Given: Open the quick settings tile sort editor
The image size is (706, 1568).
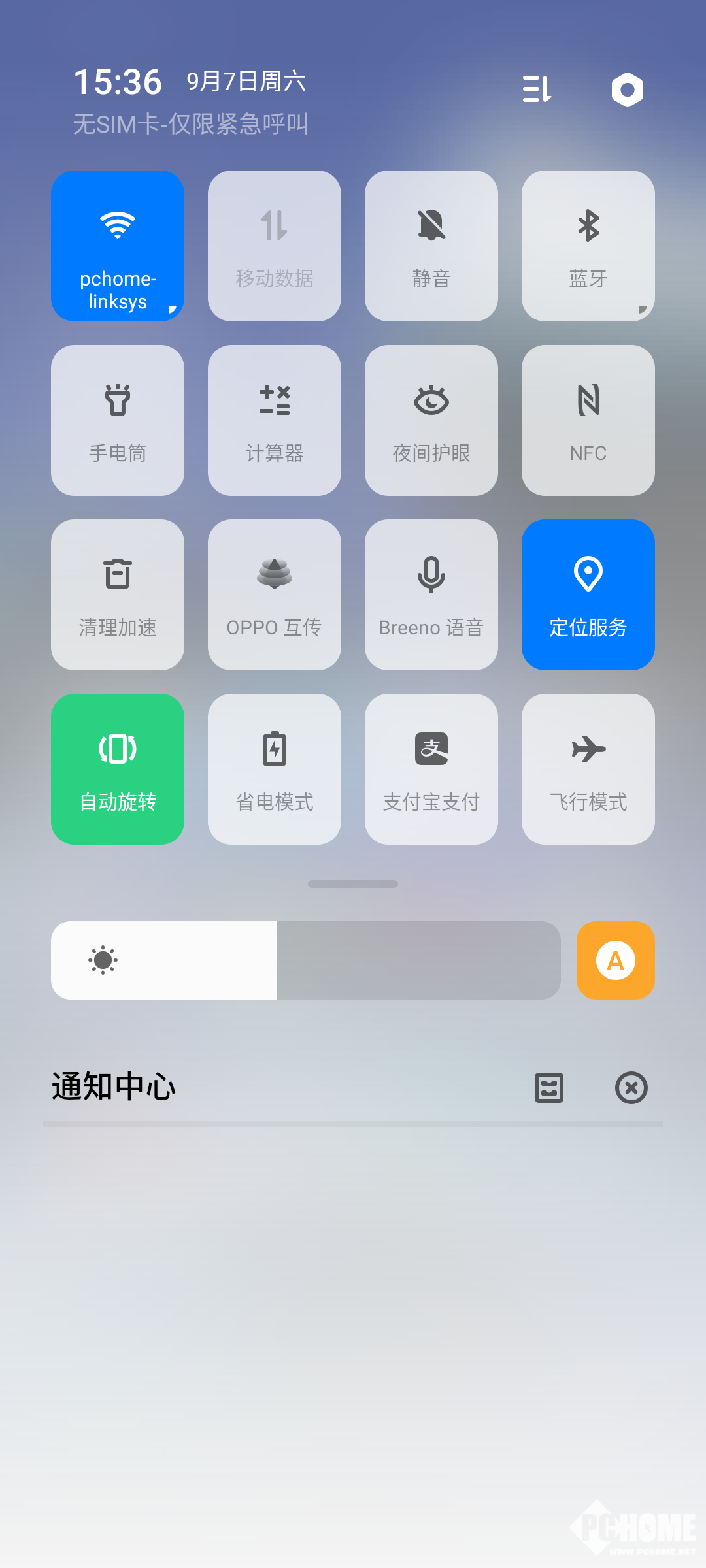Looking at the screenshot, I should (x=537, y=90).
